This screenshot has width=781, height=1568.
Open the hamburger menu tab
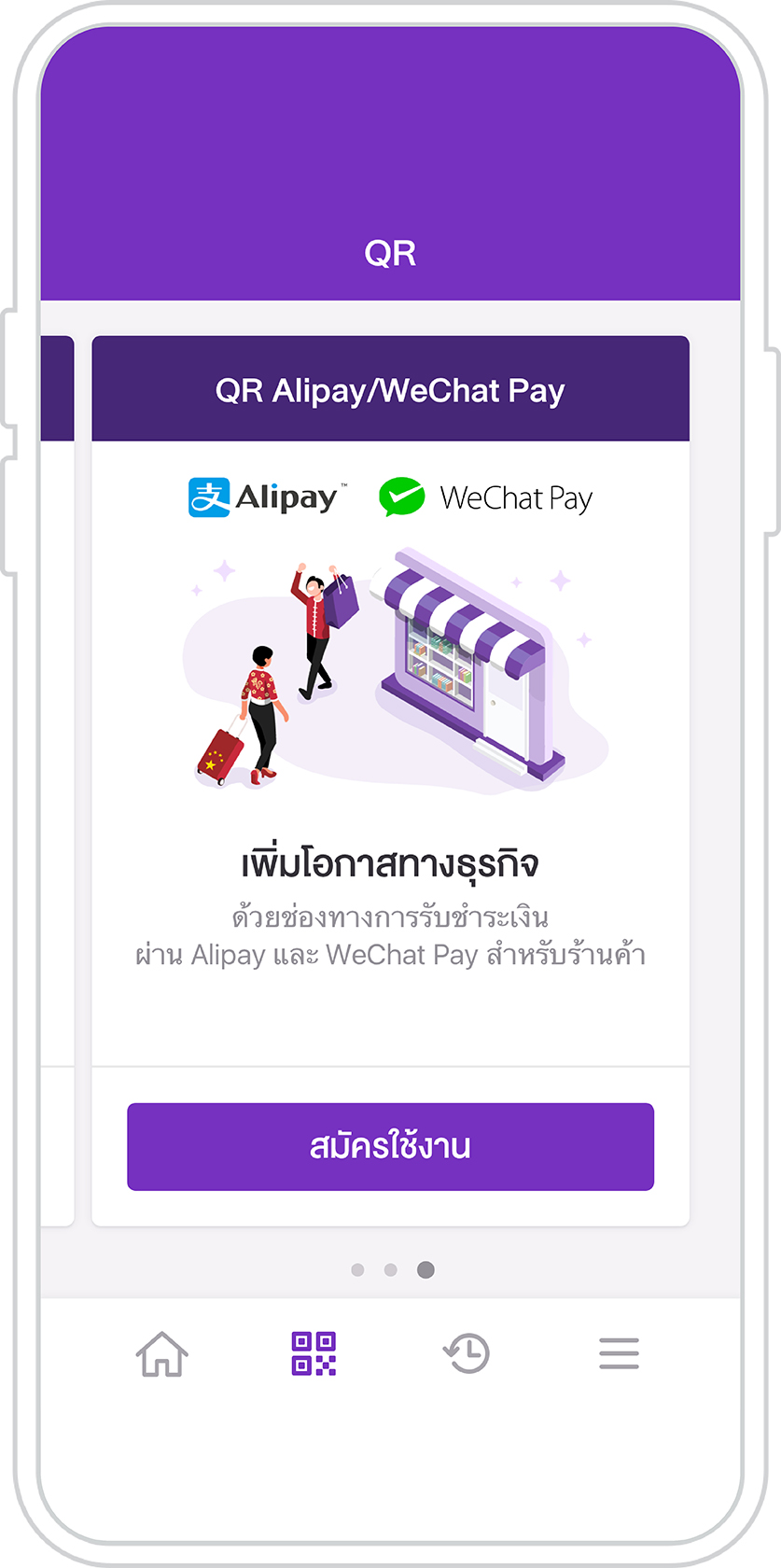619,1353
